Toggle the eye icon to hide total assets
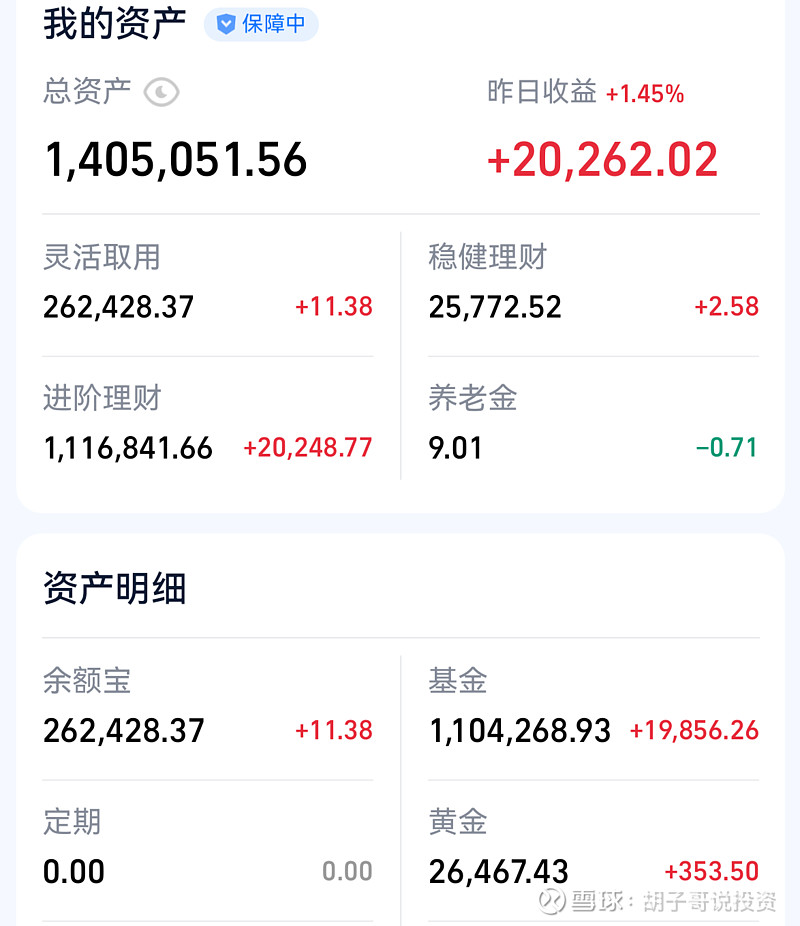800x926 pixels. tap(161, 92)
